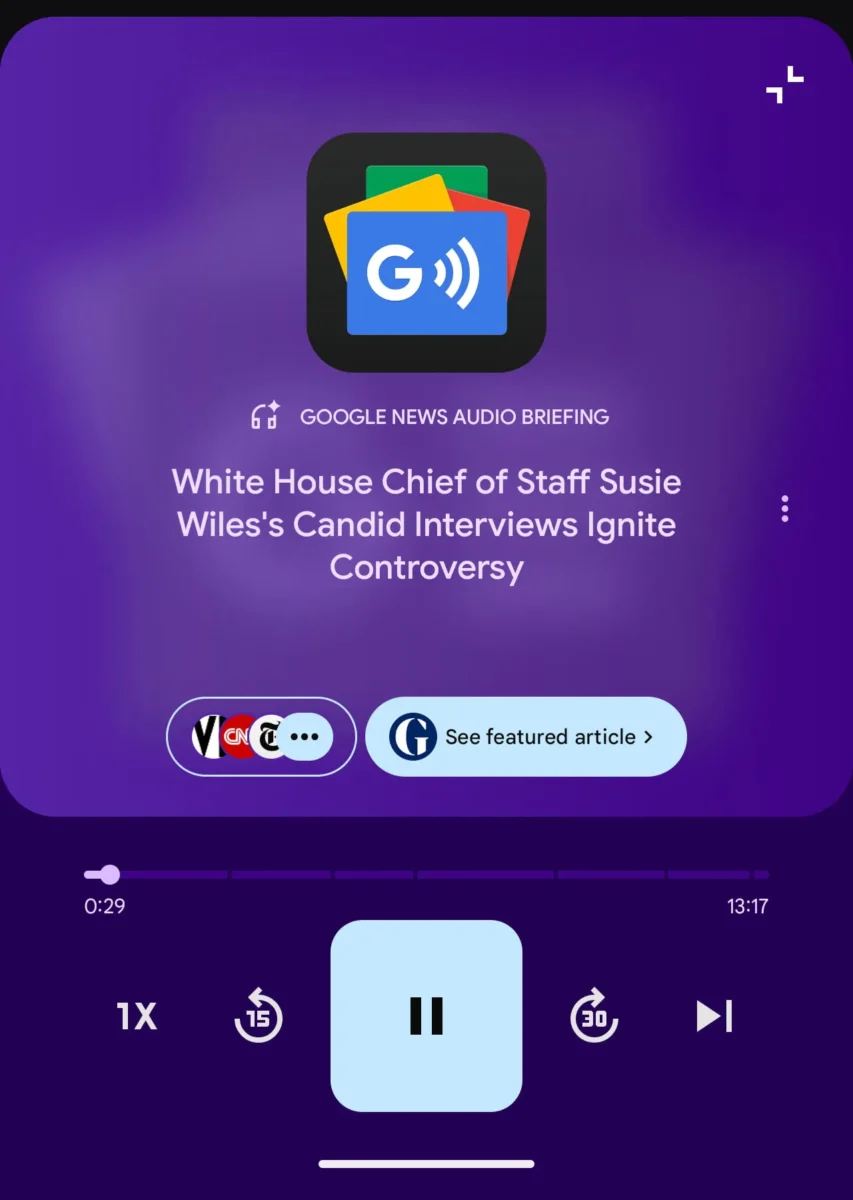
Task: Open the three-dot options menu
Action: coord(785,509)
